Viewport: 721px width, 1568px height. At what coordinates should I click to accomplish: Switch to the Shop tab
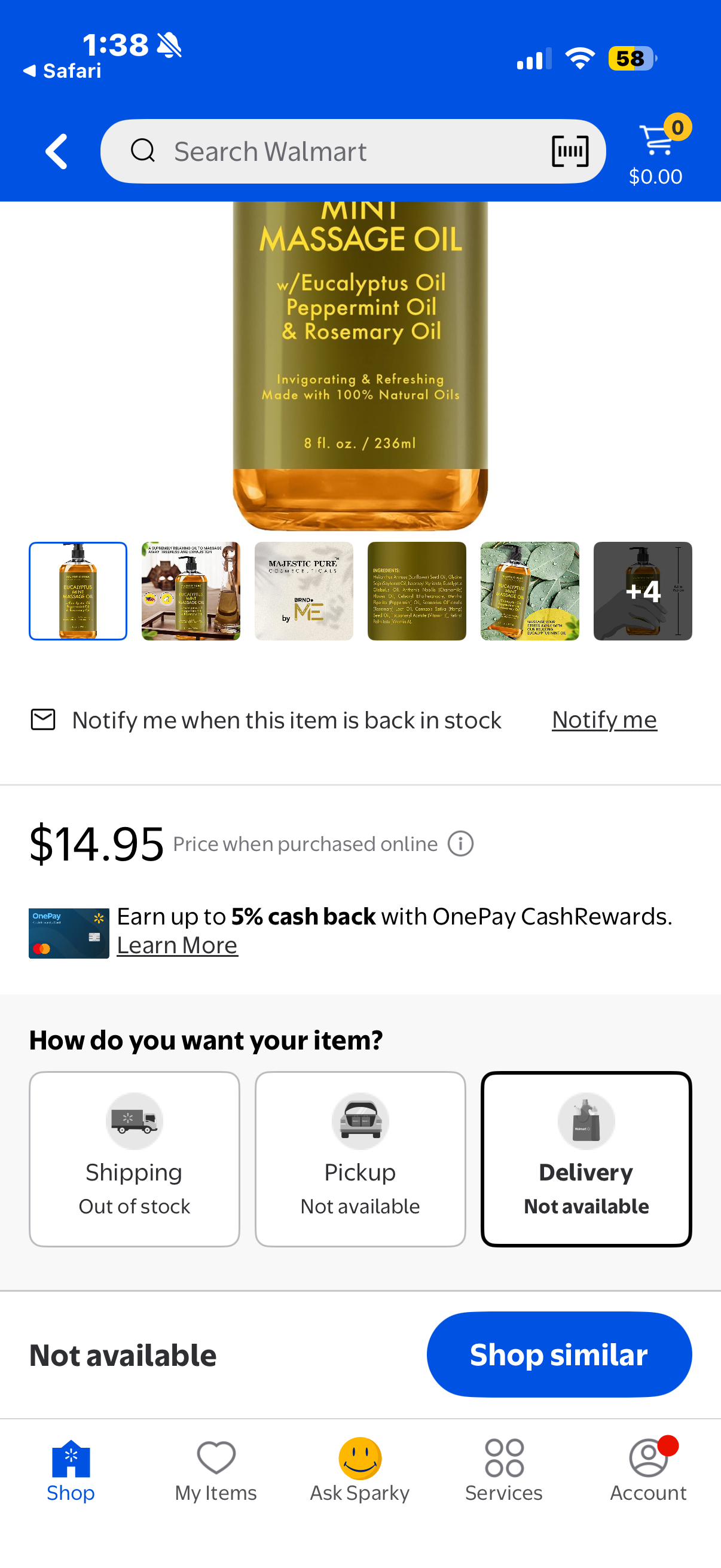click(71, 1471)
